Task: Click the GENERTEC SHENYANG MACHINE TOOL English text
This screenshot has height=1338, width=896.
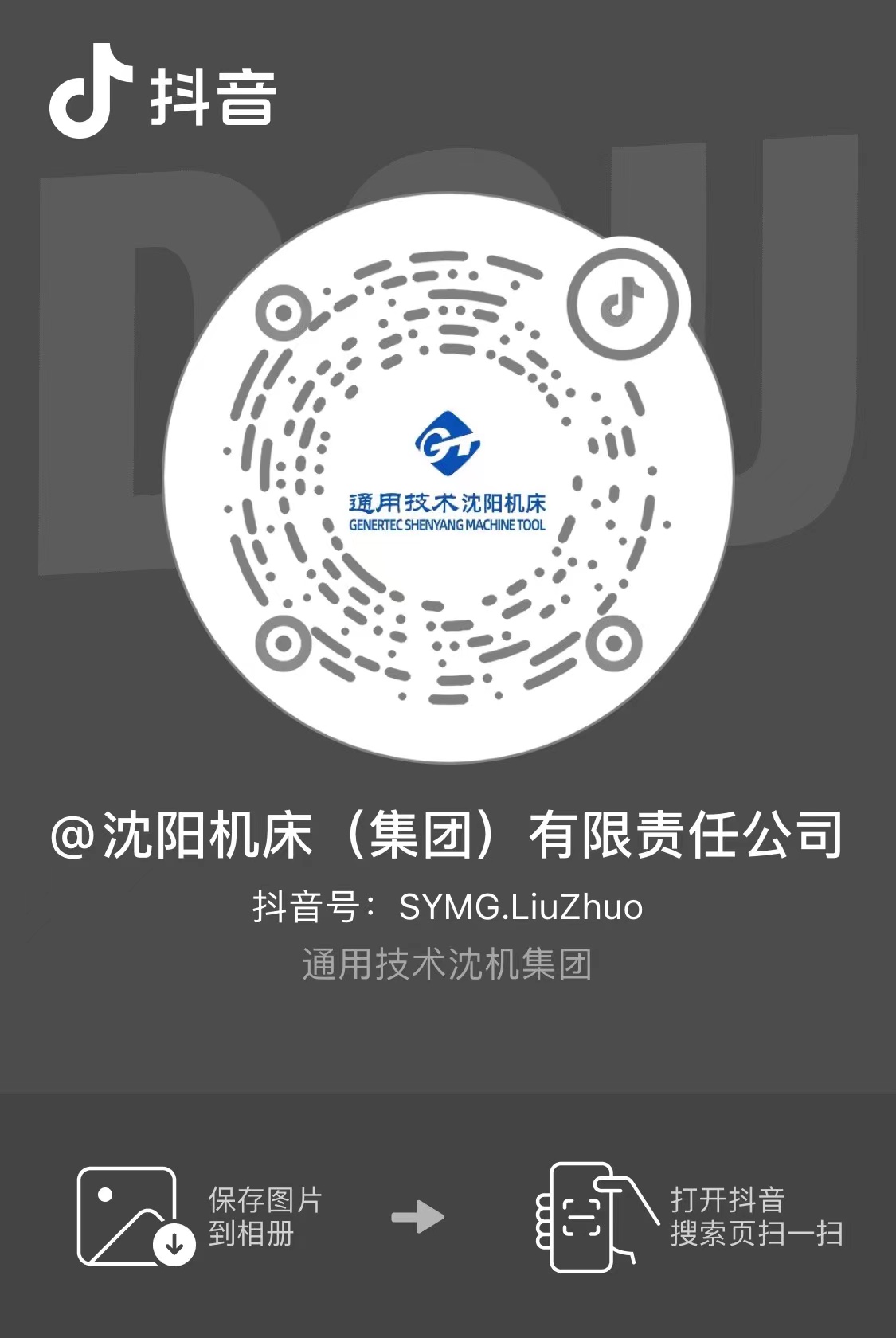Action: coord(448,524)
